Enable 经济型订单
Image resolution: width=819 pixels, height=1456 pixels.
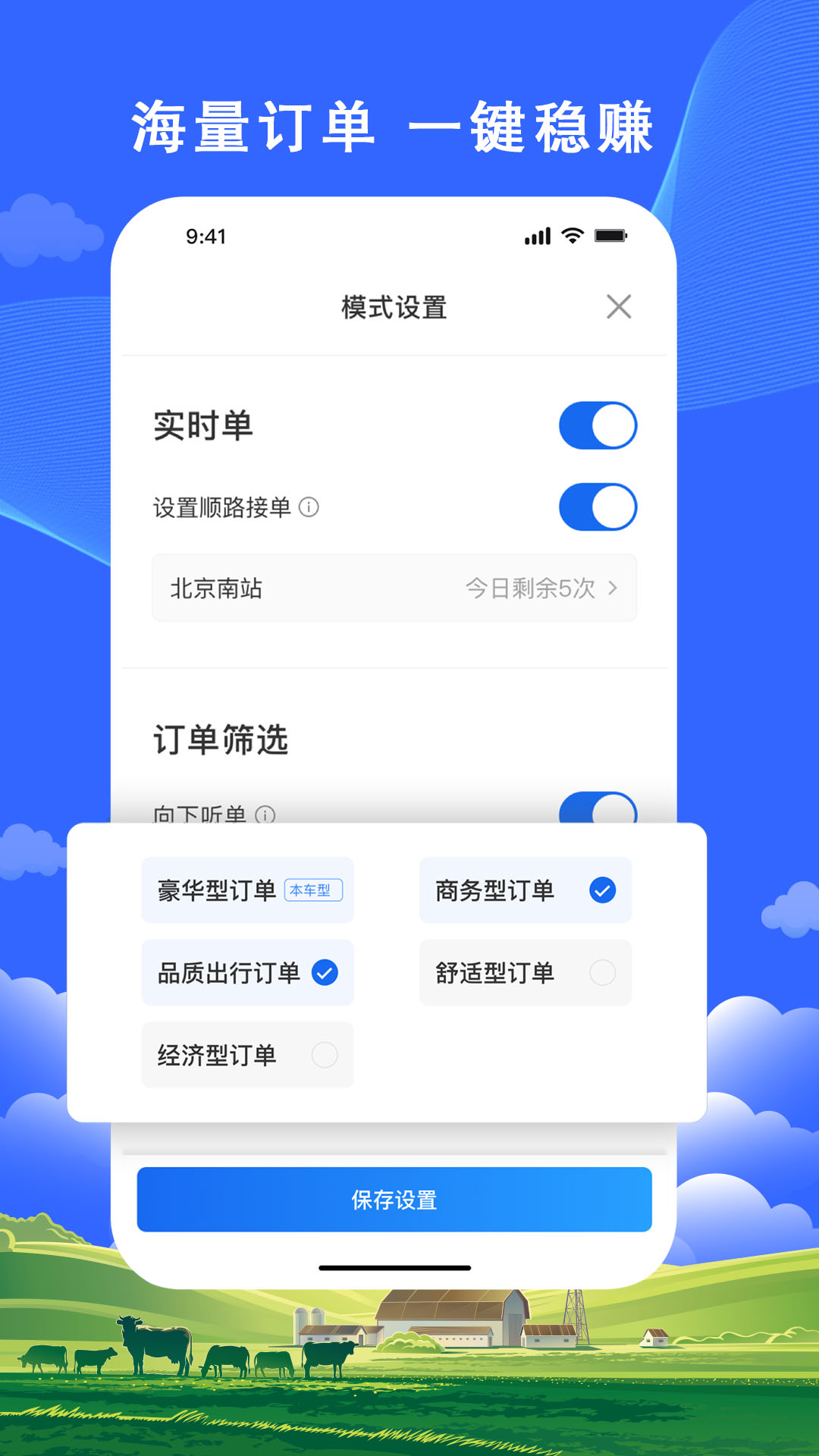pos(325,1055)
